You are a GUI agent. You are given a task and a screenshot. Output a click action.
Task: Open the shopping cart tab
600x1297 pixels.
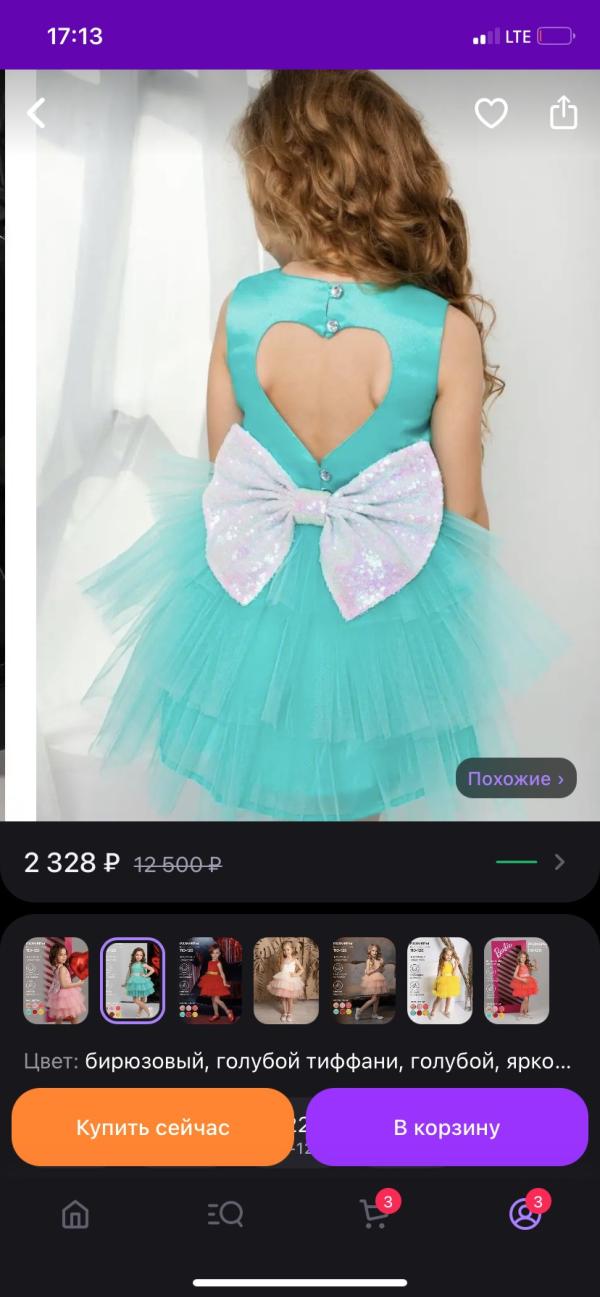[374, 1214]
